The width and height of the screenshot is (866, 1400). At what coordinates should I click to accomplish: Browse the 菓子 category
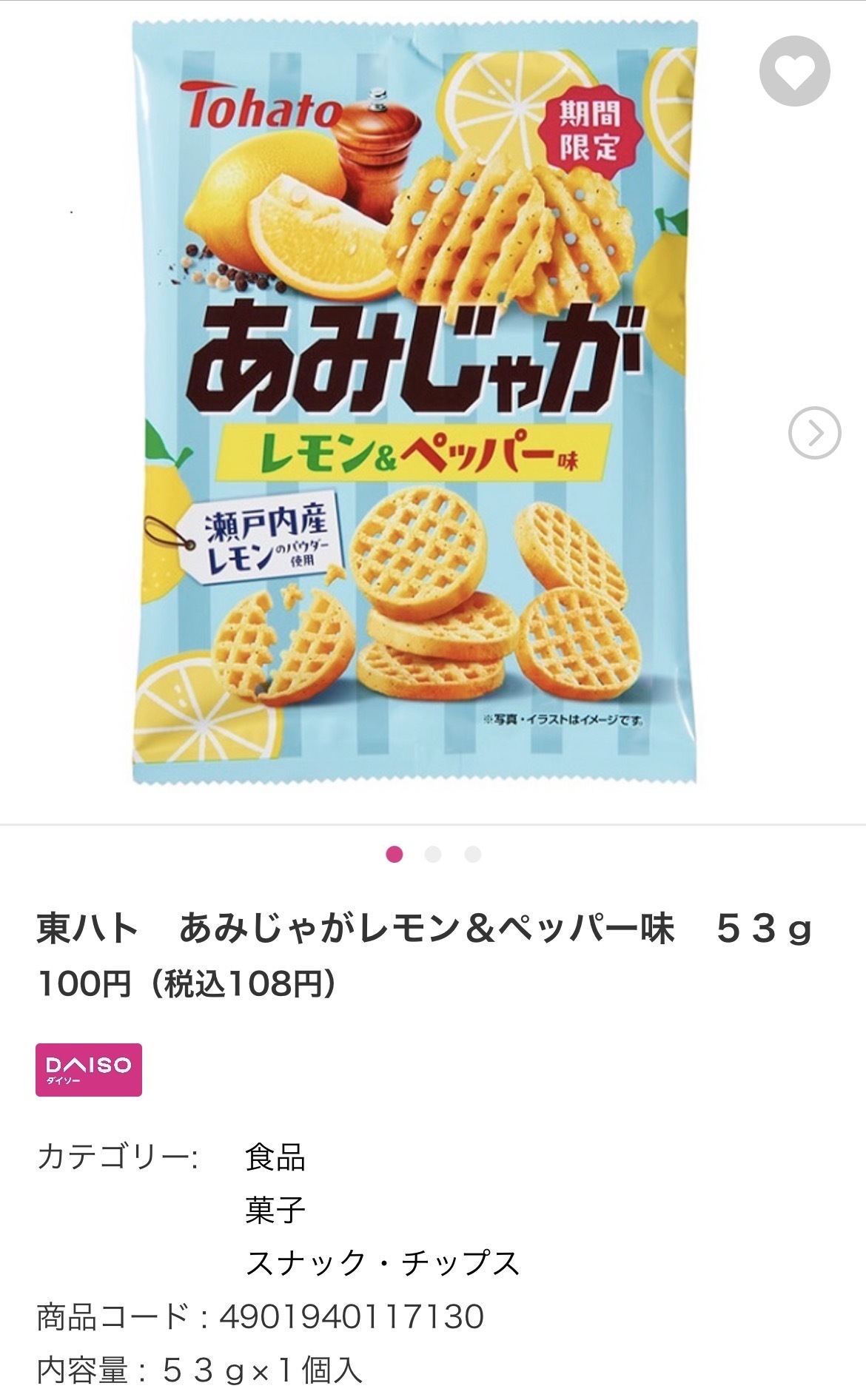pos(275,1210)
